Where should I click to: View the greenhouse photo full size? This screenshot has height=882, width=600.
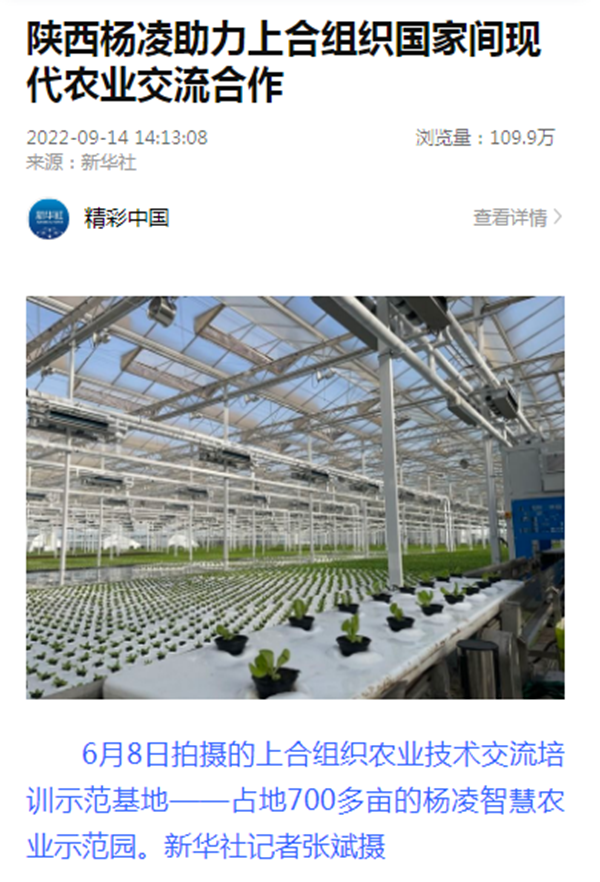pyautogui.click(x=295, y=497)
